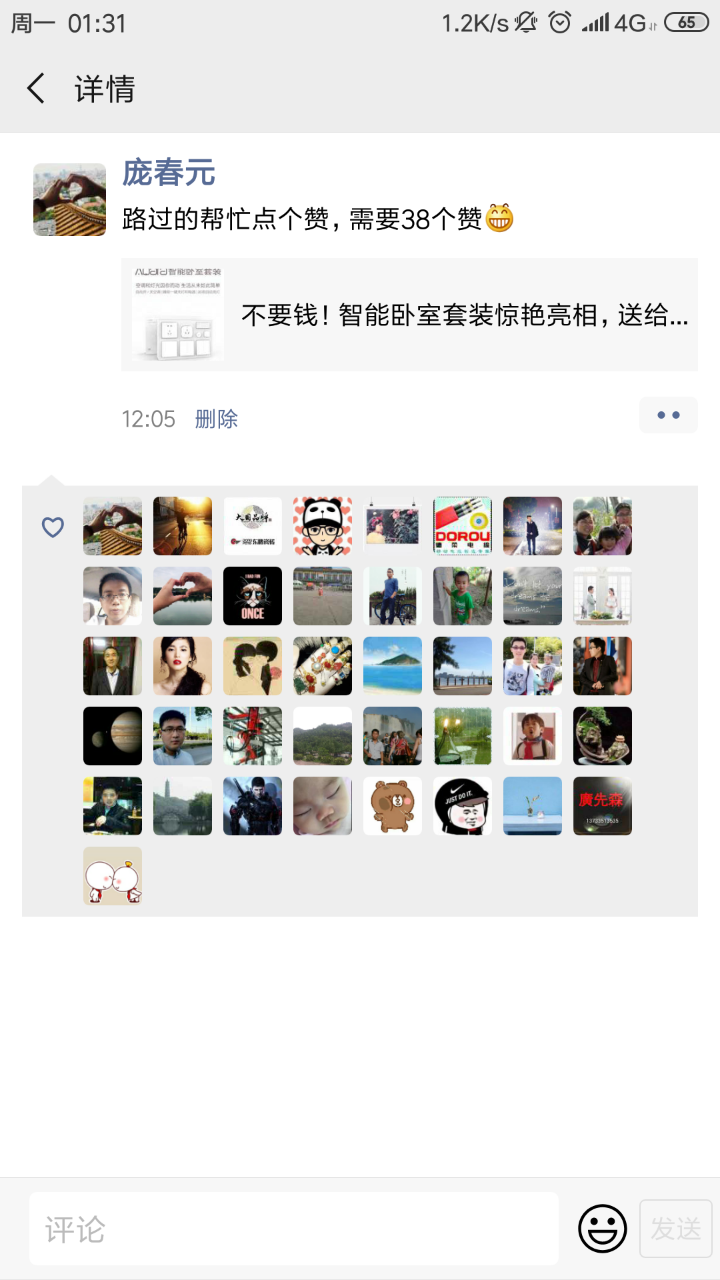Open the liker with kissing couple silhouette avatar
This screenshot has height=1280, width=720.
tap(252, 666)
